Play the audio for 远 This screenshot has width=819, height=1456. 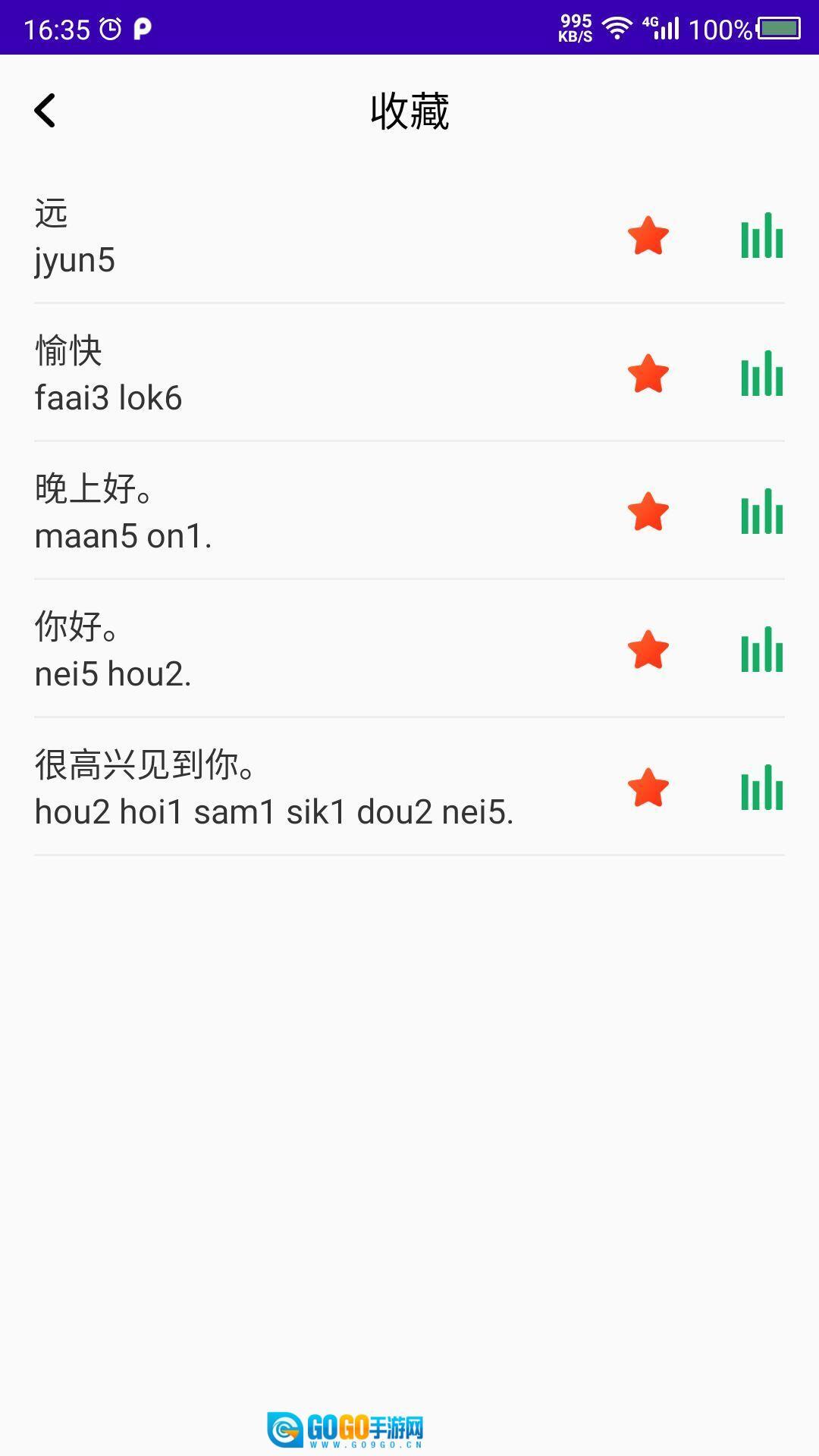tap(761, 237)
